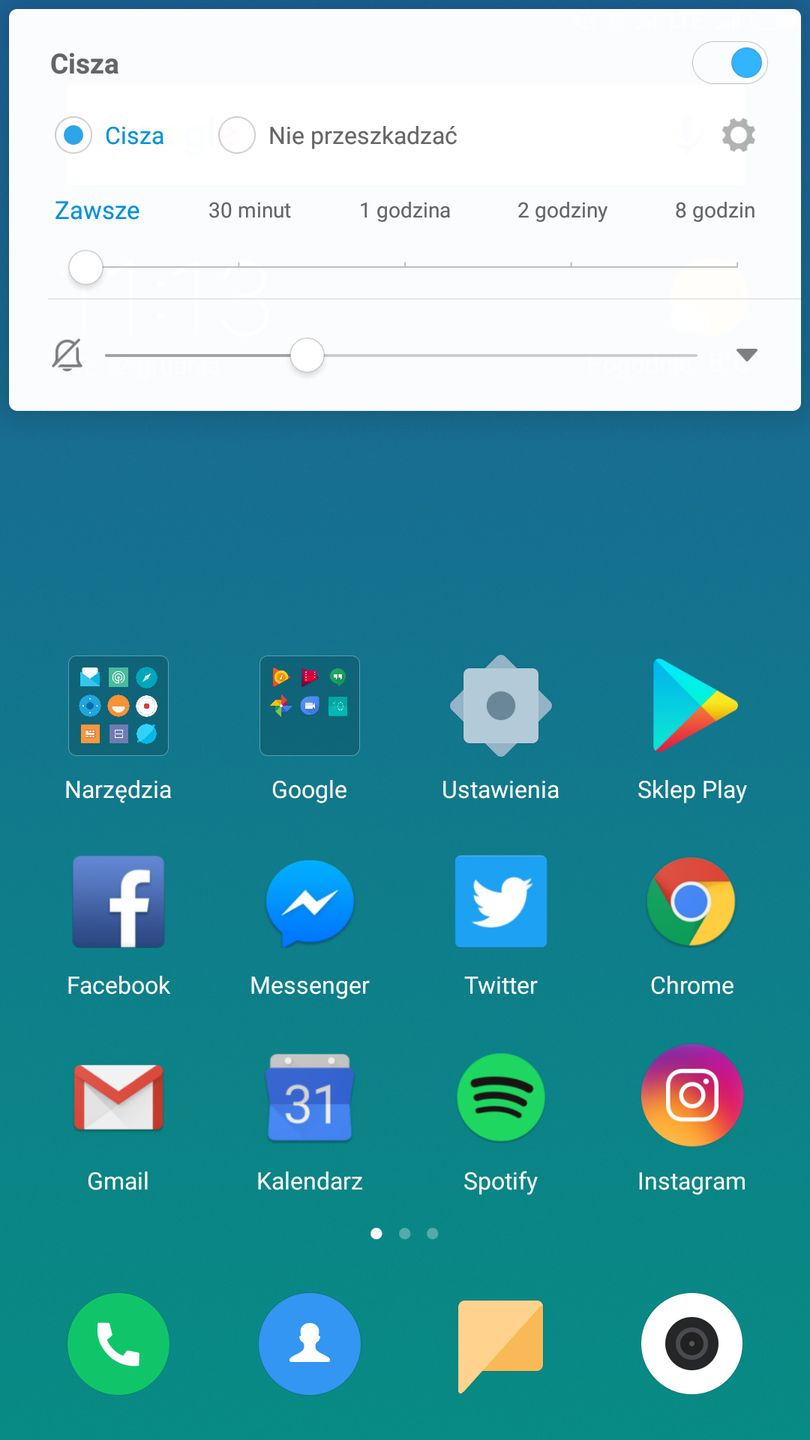The height and width of the screenshot is (1440, 810).
Task: Open the Google folder
Action: tap(309, 706)
